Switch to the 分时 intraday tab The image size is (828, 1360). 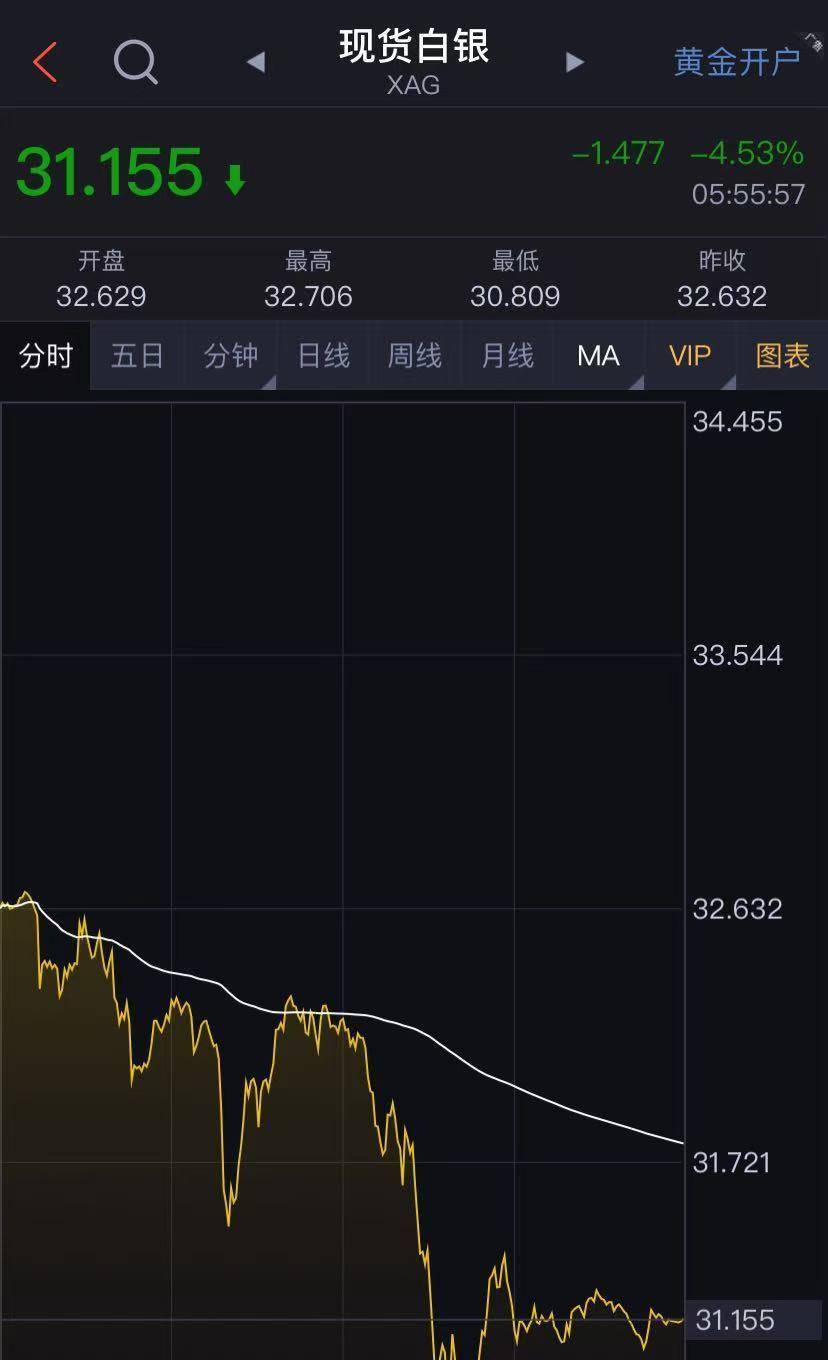(44, 355)
